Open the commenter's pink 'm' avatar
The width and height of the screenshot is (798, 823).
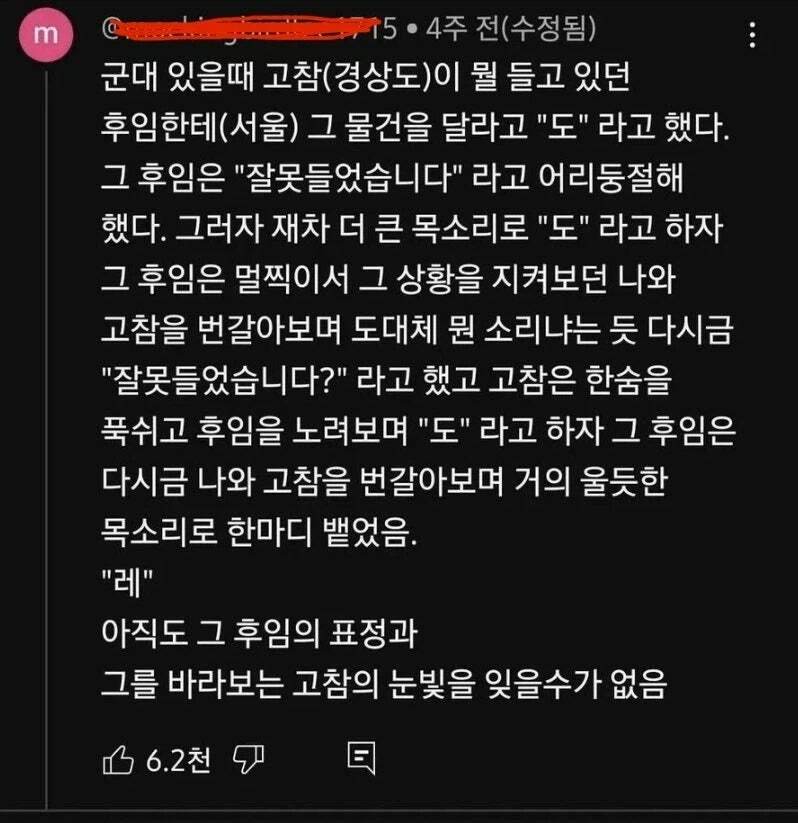(x=46, y=33)
